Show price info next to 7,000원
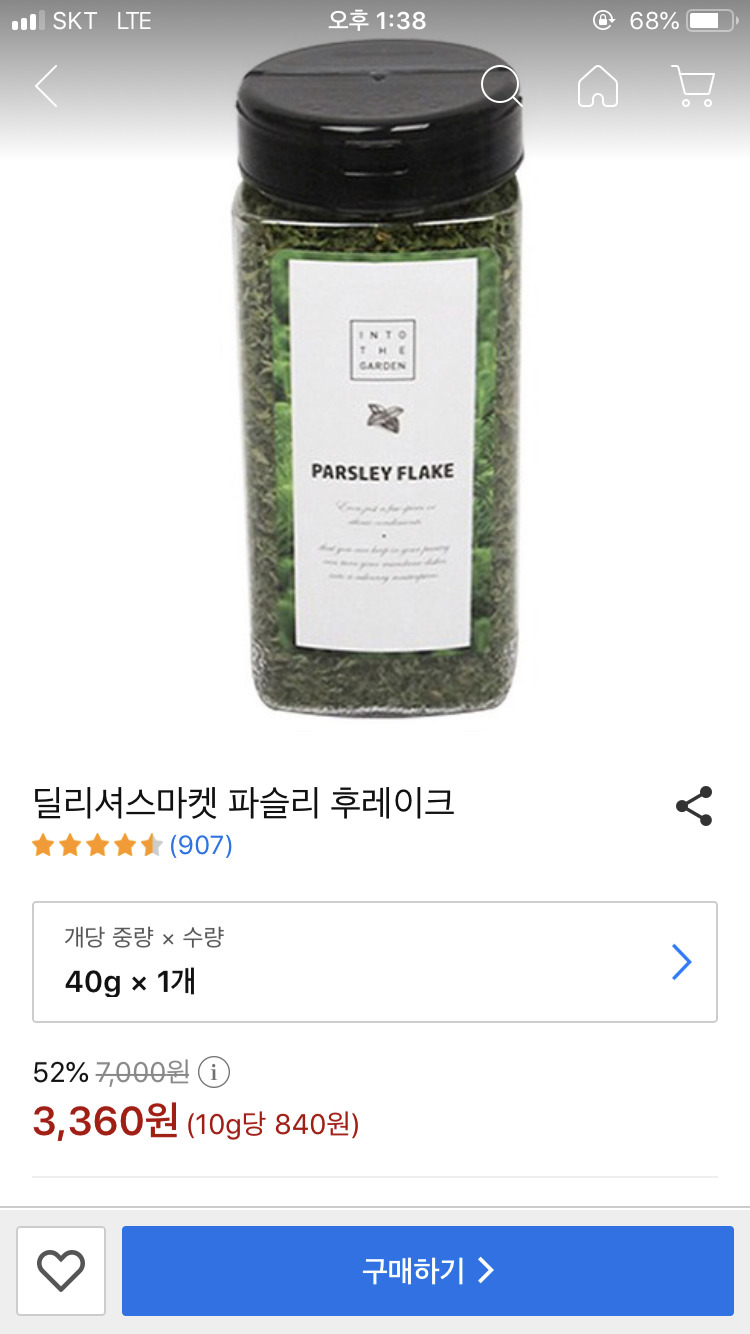Viewport: 750px width, 1334px height. [214, 1073]
